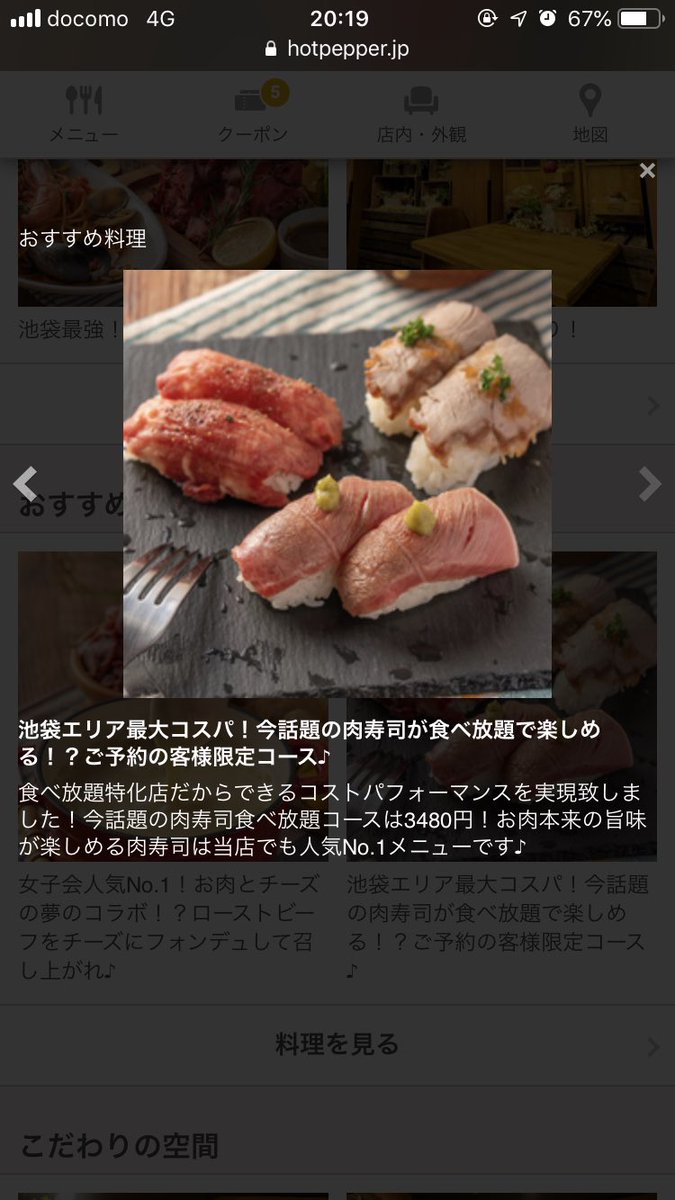Tap the hotpepper.jp address bar
This screenshot has width=675, height=1200.
[x=337, y=49]
